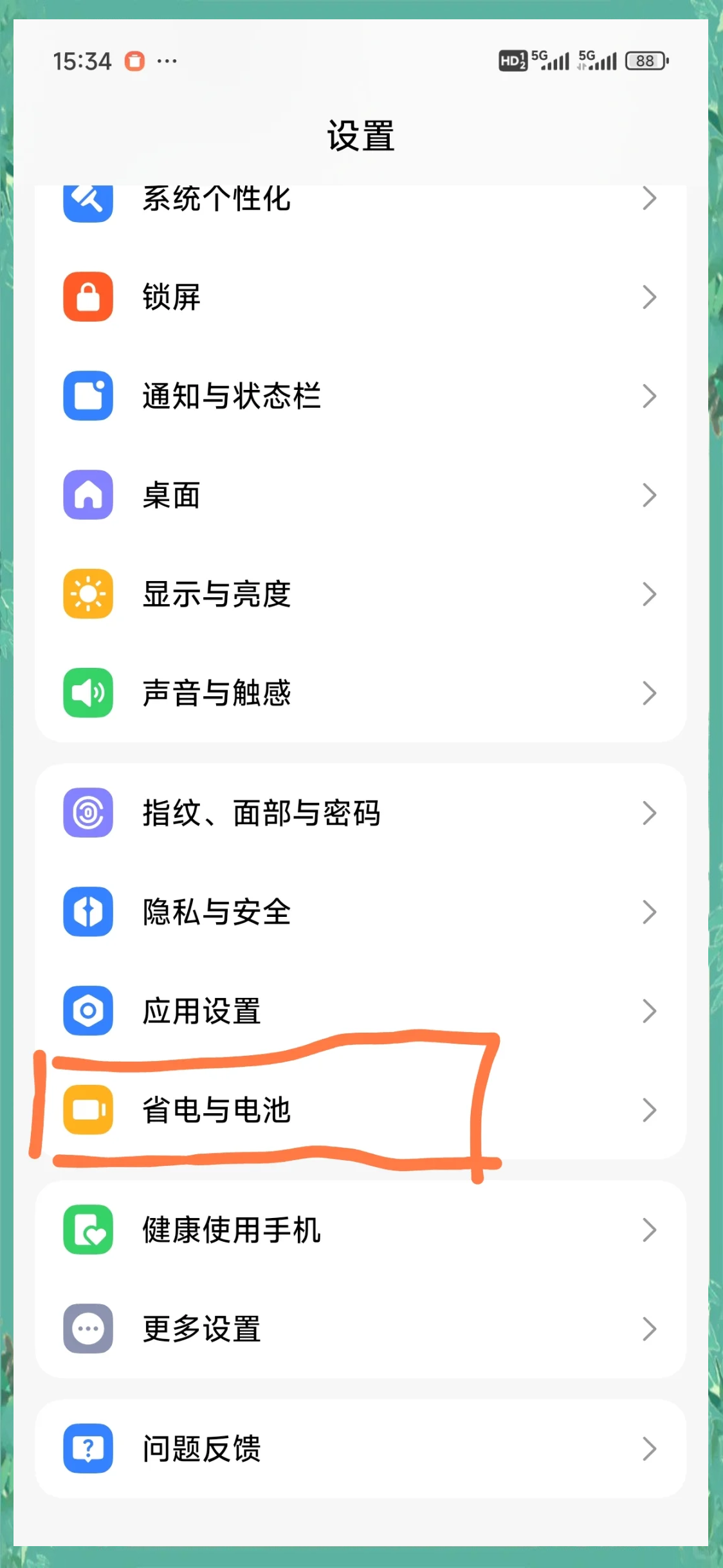The image size is (723, 1568).
Task: Tap the fingerprint icon for 指纹、面部与密码
Action: click(88, 813)
